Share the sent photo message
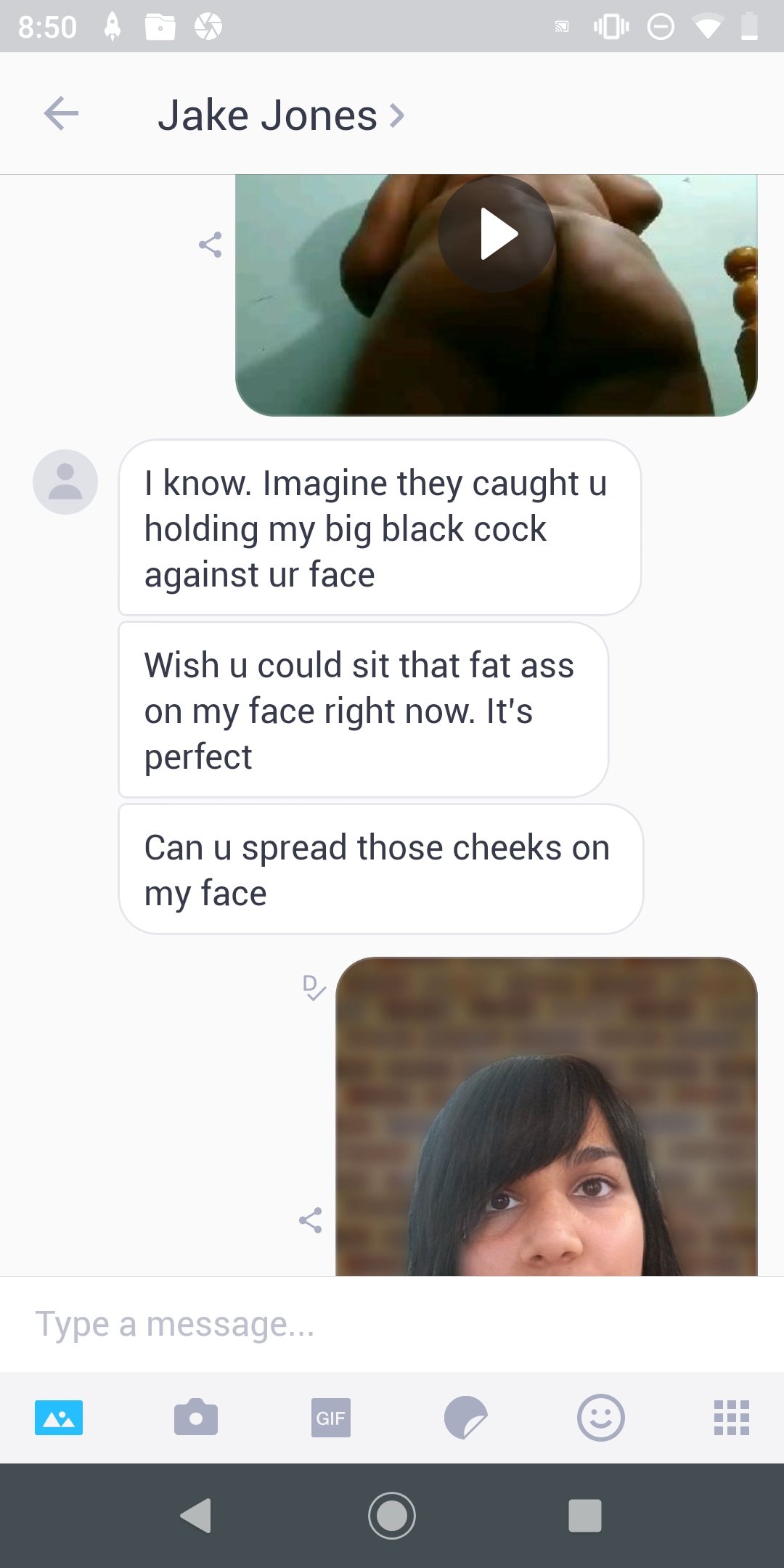Image resolution: width=784 pixels, height=1568 pixels. click(310, 1220)
